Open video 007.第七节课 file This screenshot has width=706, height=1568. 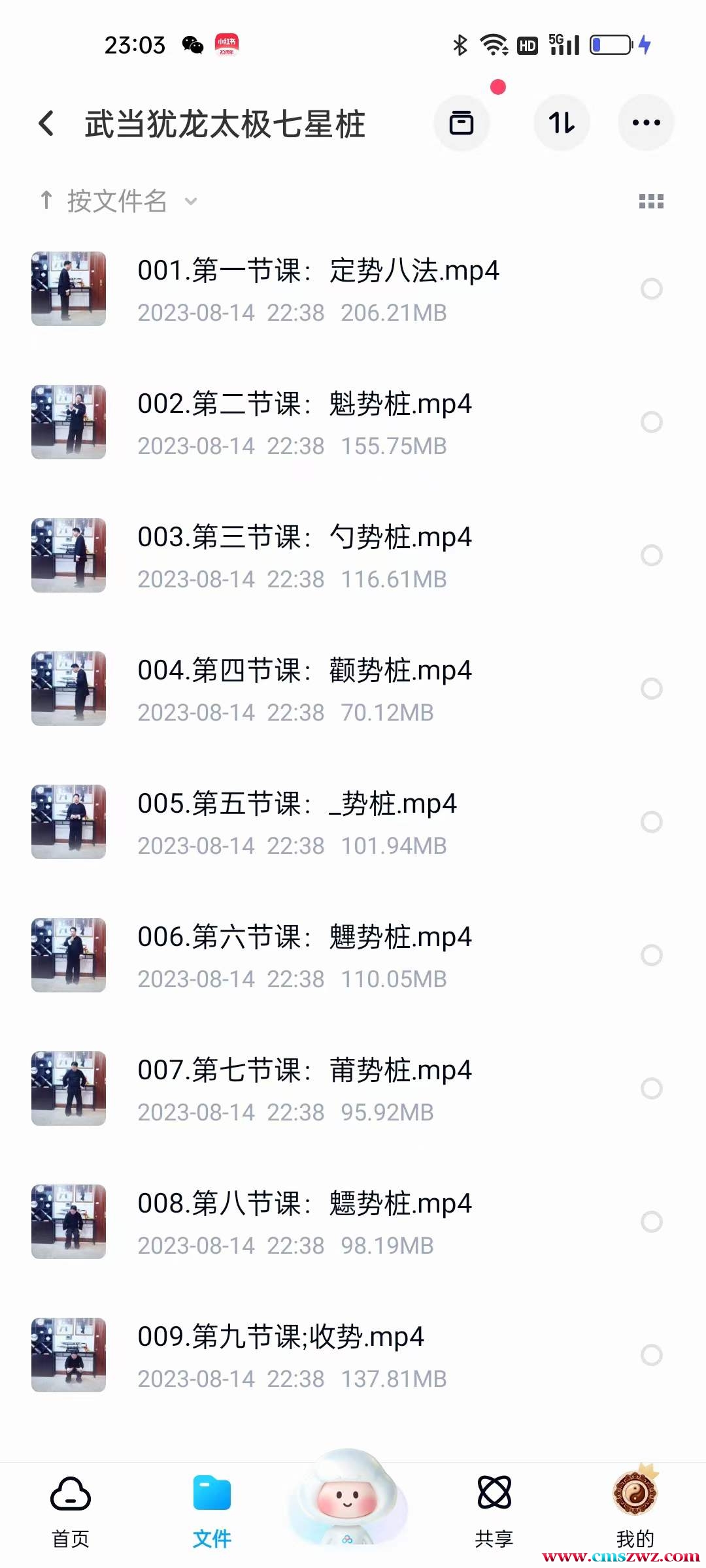point(305,1088)
